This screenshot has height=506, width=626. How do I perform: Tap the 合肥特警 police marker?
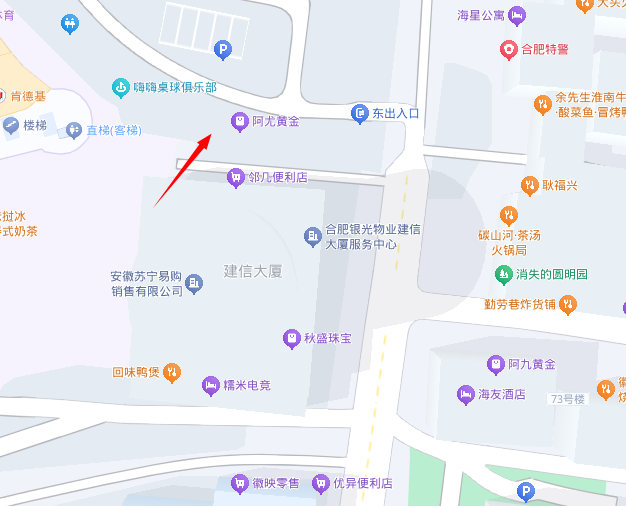509,48
